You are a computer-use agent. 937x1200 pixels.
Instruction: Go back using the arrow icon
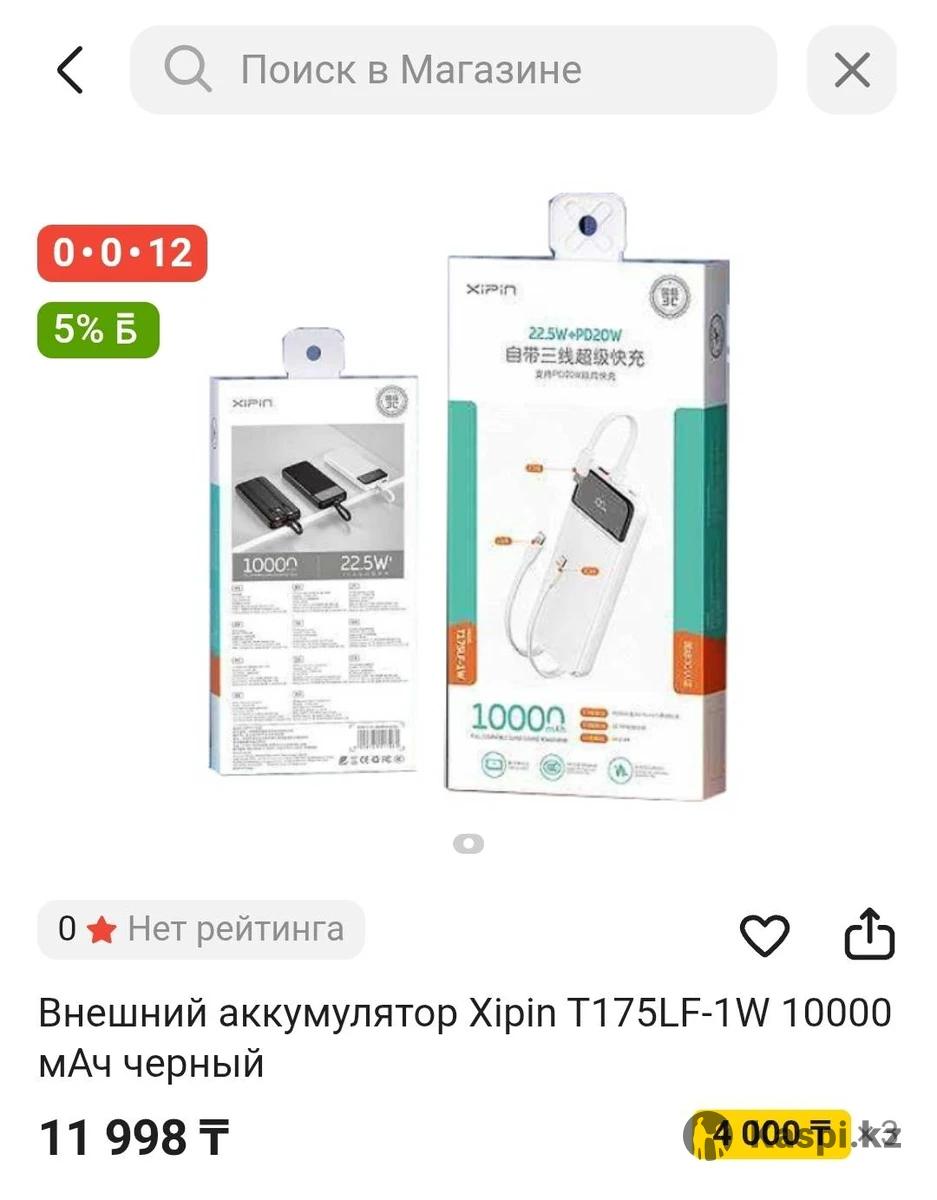[x=70, y=70]
